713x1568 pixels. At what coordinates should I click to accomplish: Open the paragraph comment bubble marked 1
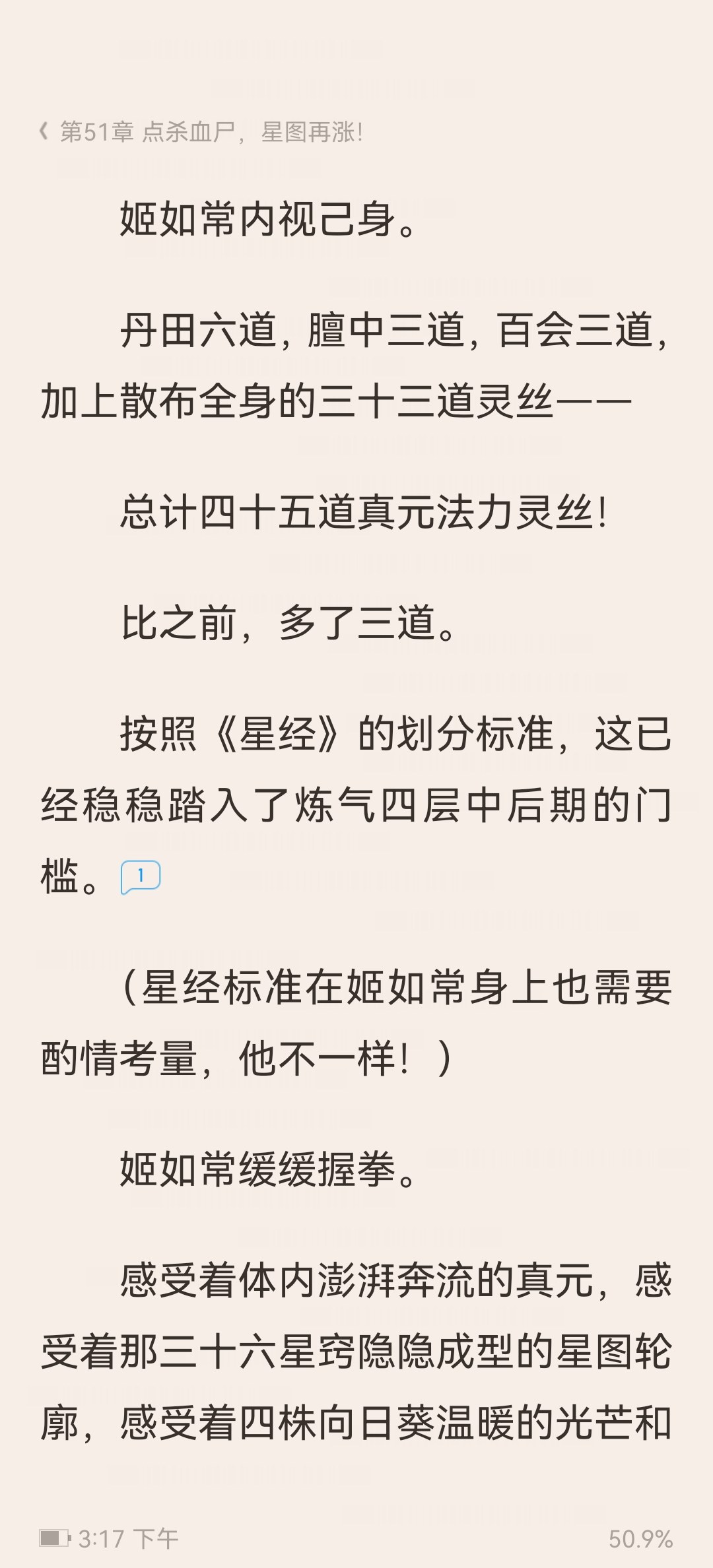(141, 877)
